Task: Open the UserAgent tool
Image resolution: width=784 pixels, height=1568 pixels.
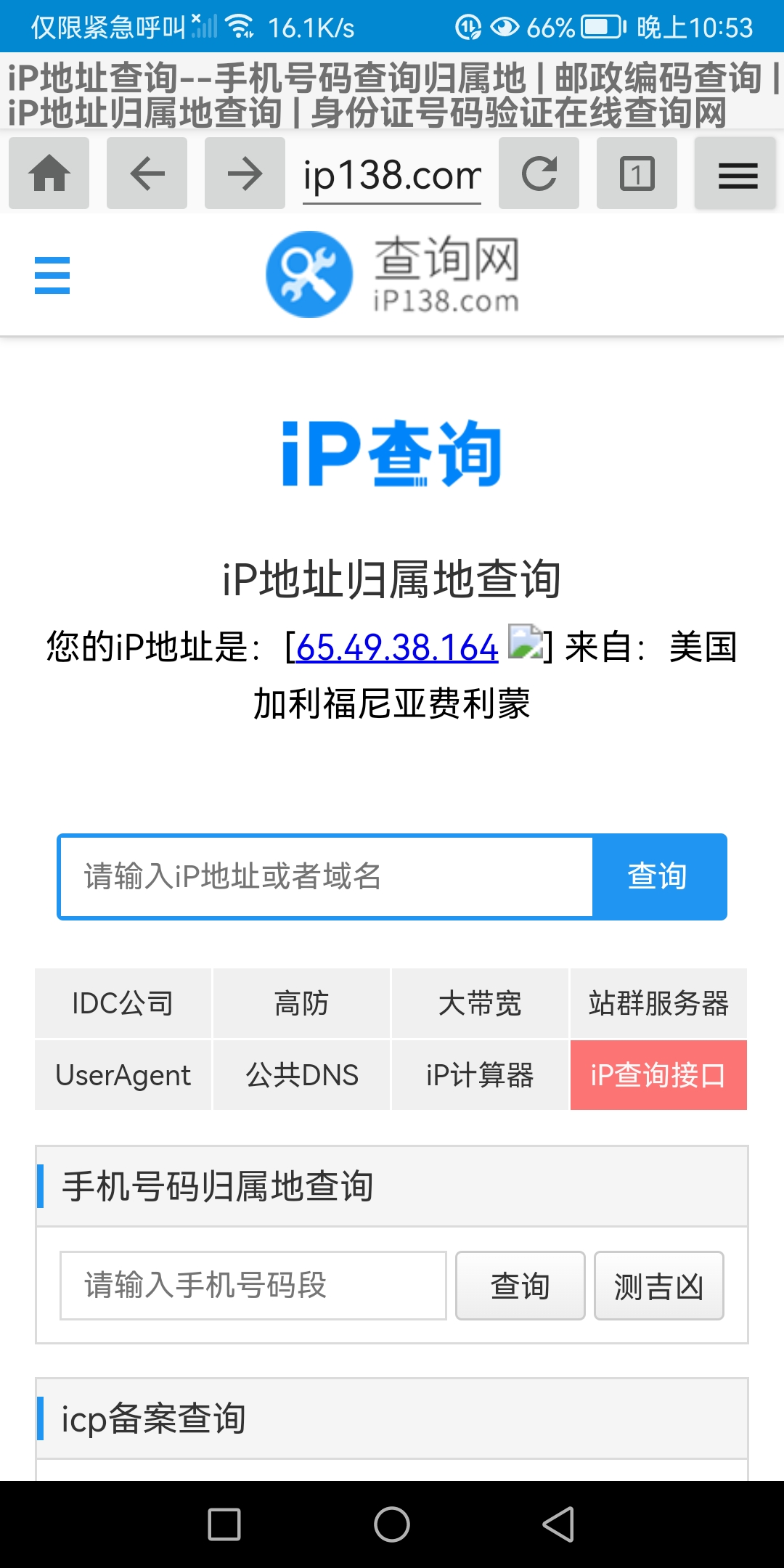Action: click(x=123, y=1075)
